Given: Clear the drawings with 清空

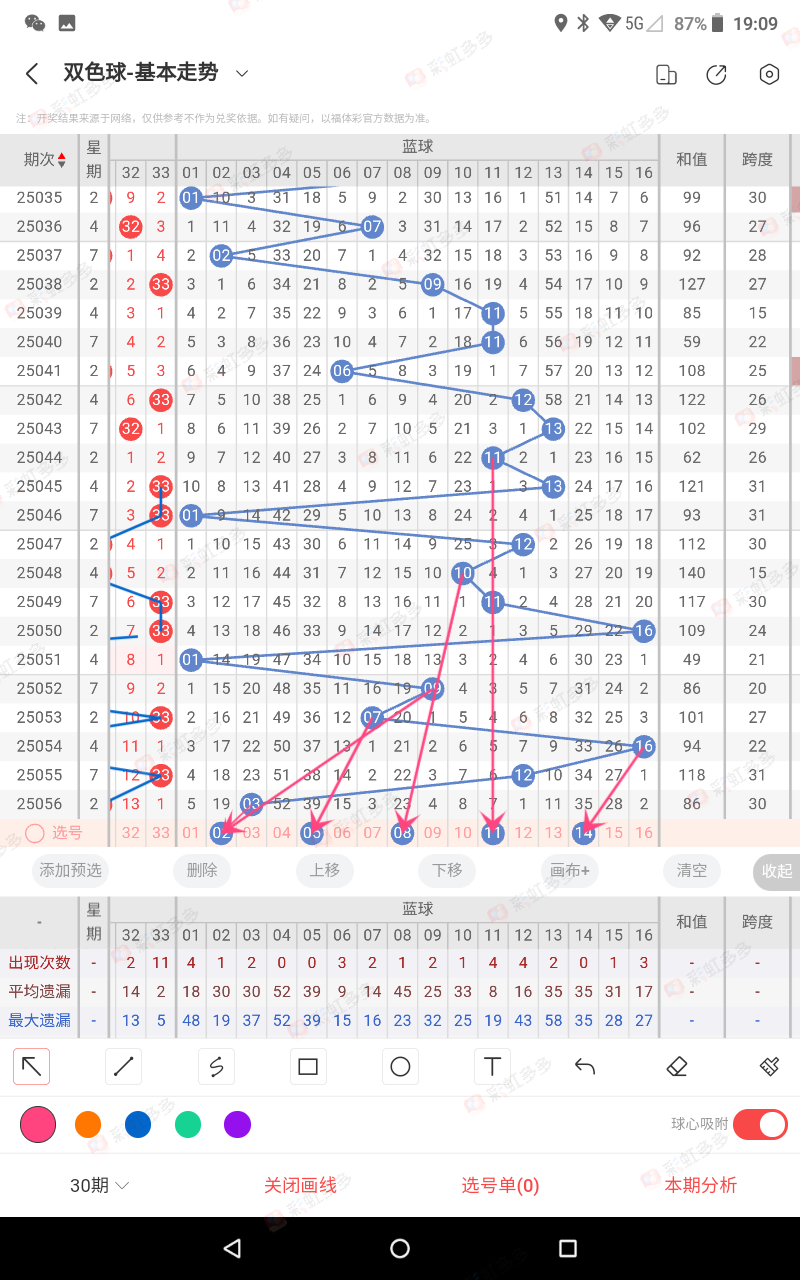Looking at the screenshot, I should click(x=691, y=870).
